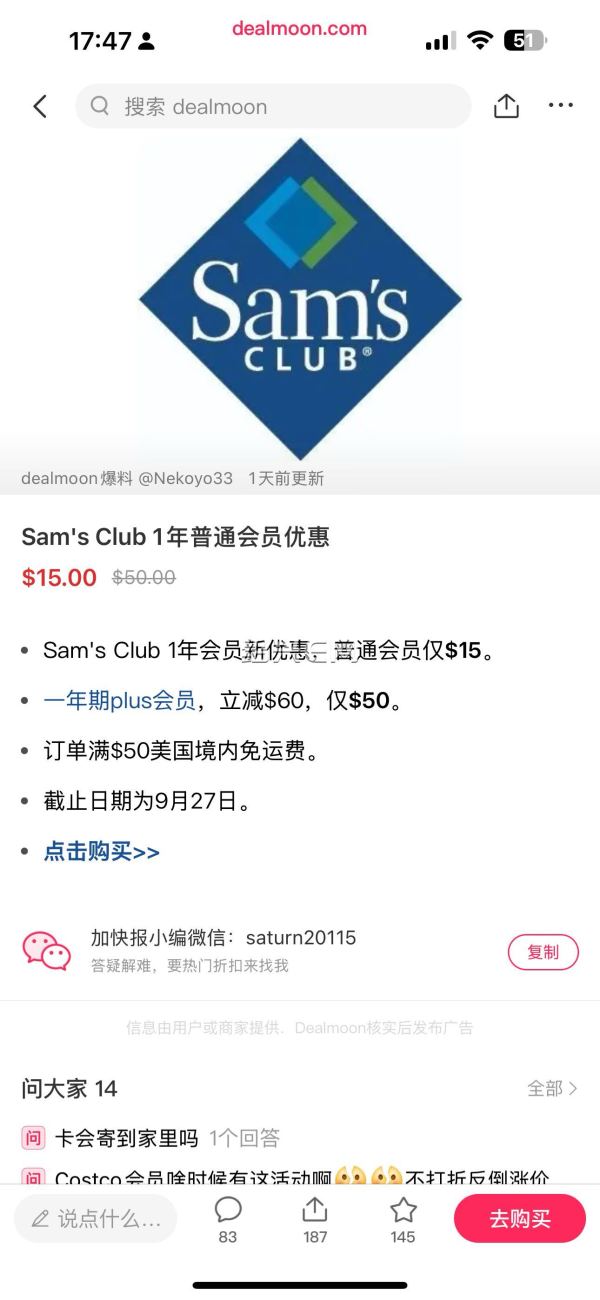
Task: Tap the 说点什么 comment field
Action: (96, 1219)
